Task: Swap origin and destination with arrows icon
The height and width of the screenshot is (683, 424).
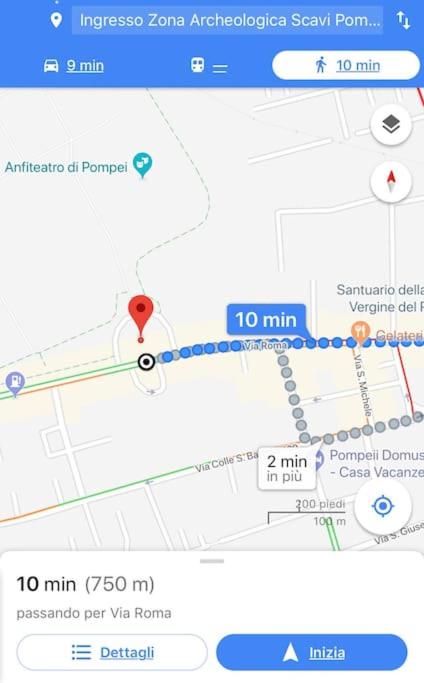Action: [403, 20]
